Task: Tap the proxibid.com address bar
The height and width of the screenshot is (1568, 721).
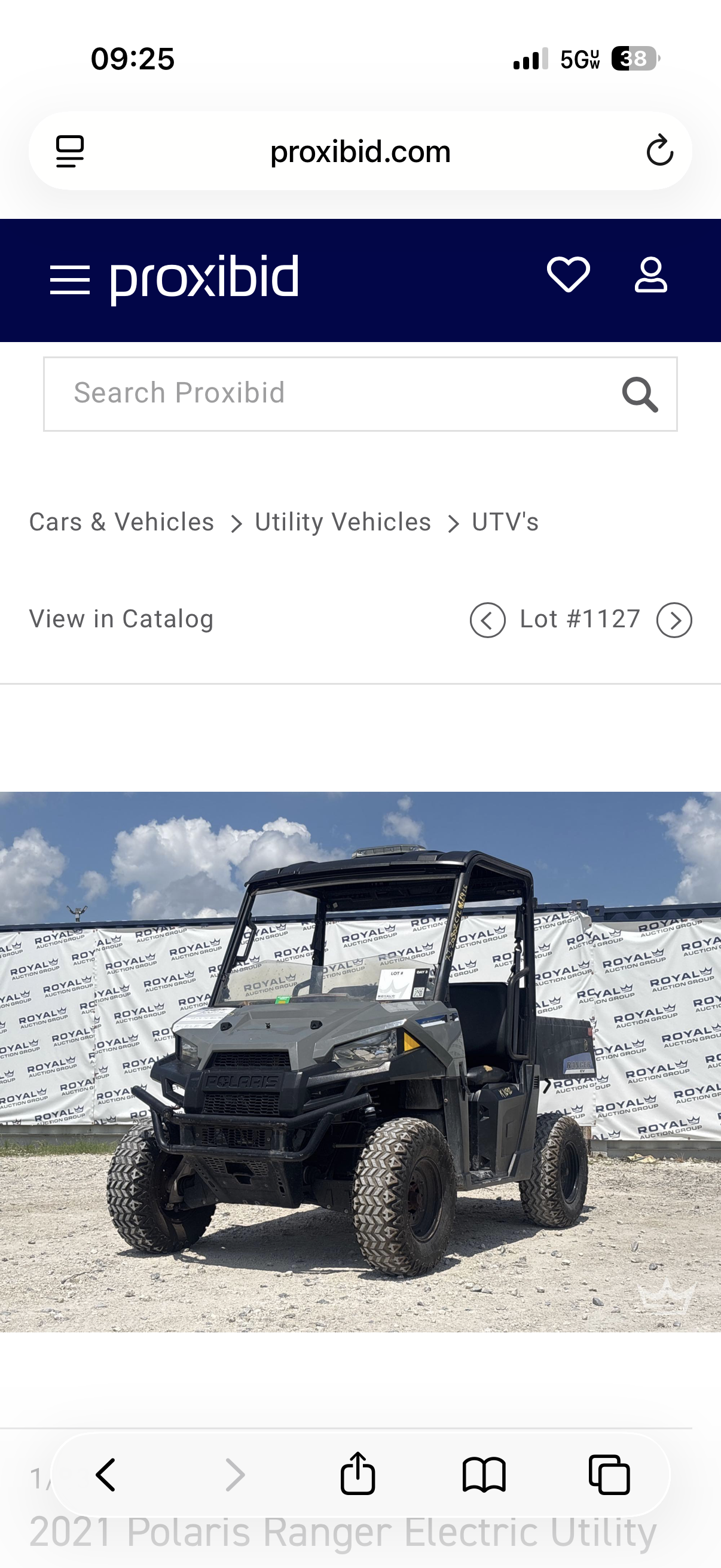Action: tap(360, 151)
